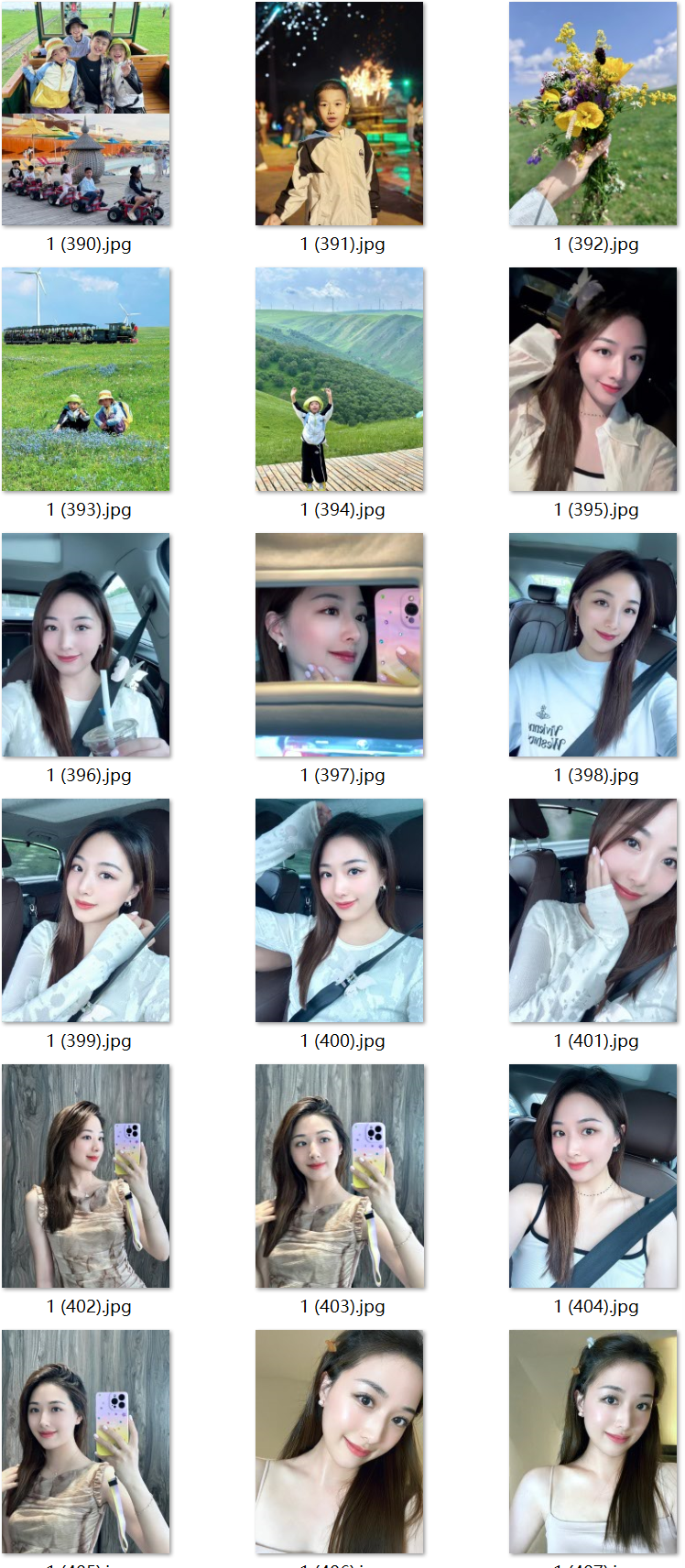Viewport: 685px width, 1568px height.
Task: View the file 1 (394).jpg
Action: coord(340,379)
